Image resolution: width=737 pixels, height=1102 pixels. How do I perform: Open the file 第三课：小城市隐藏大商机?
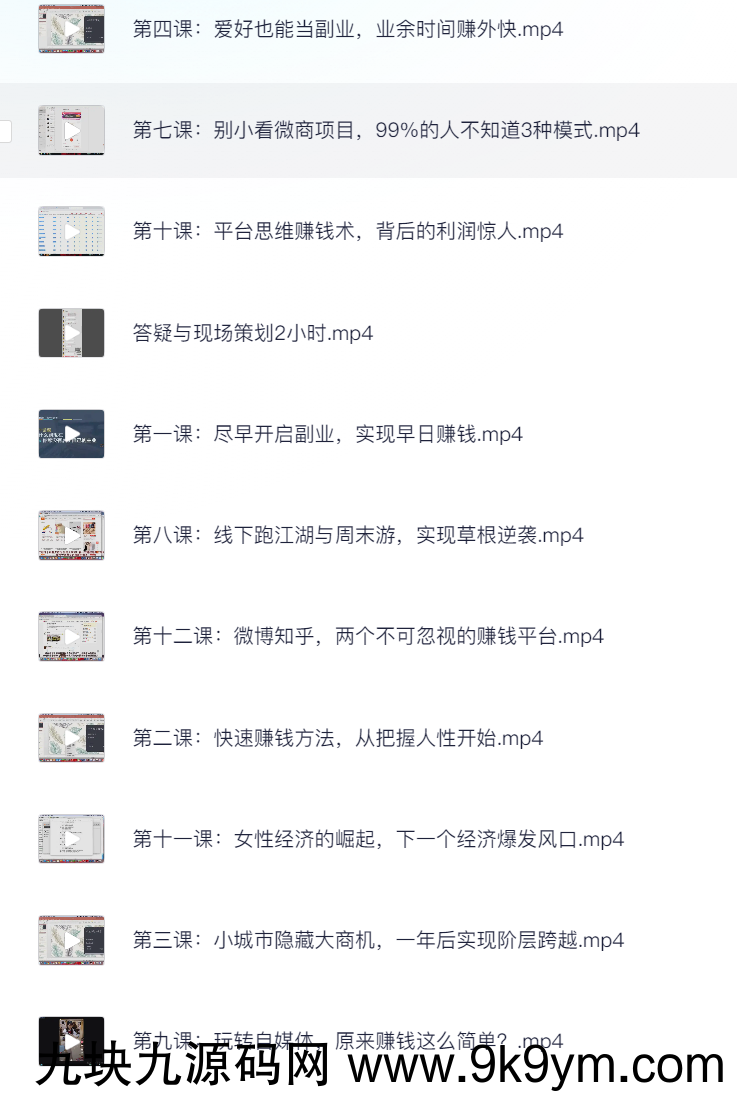[x=376, y=940]
